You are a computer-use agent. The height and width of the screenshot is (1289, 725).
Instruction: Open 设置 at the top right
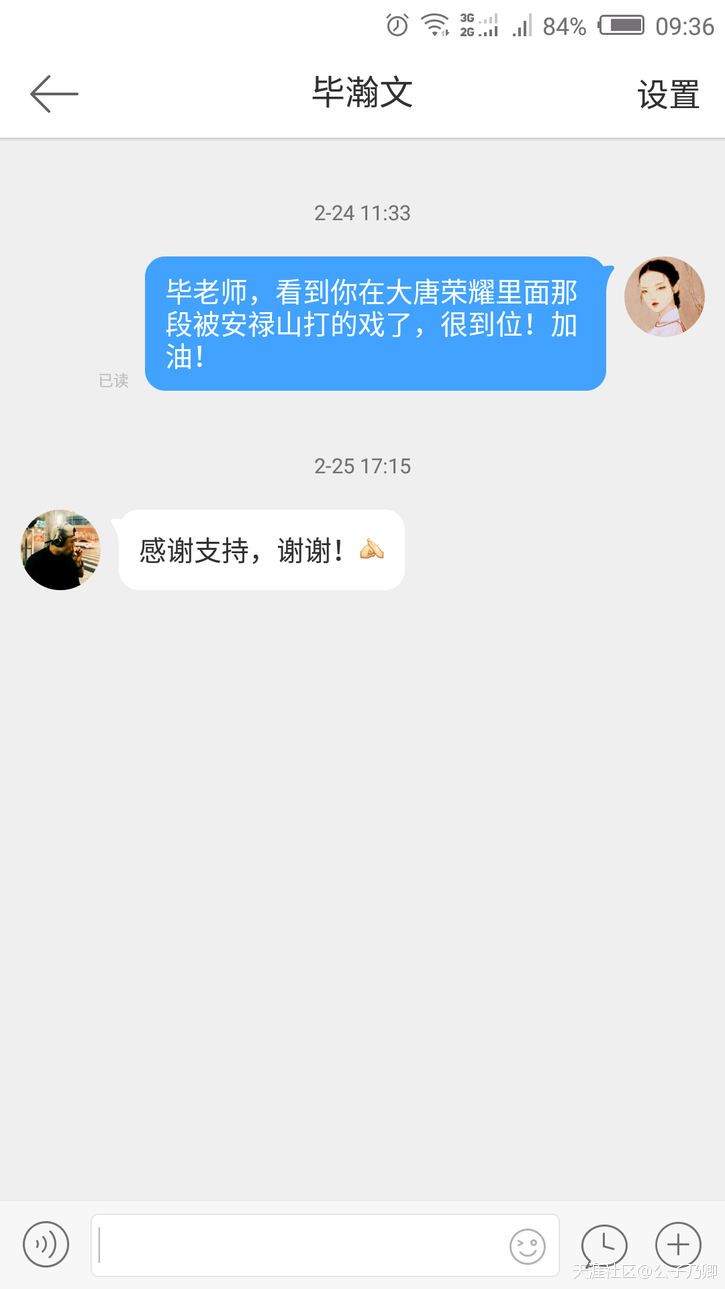(x=668, y=93)
